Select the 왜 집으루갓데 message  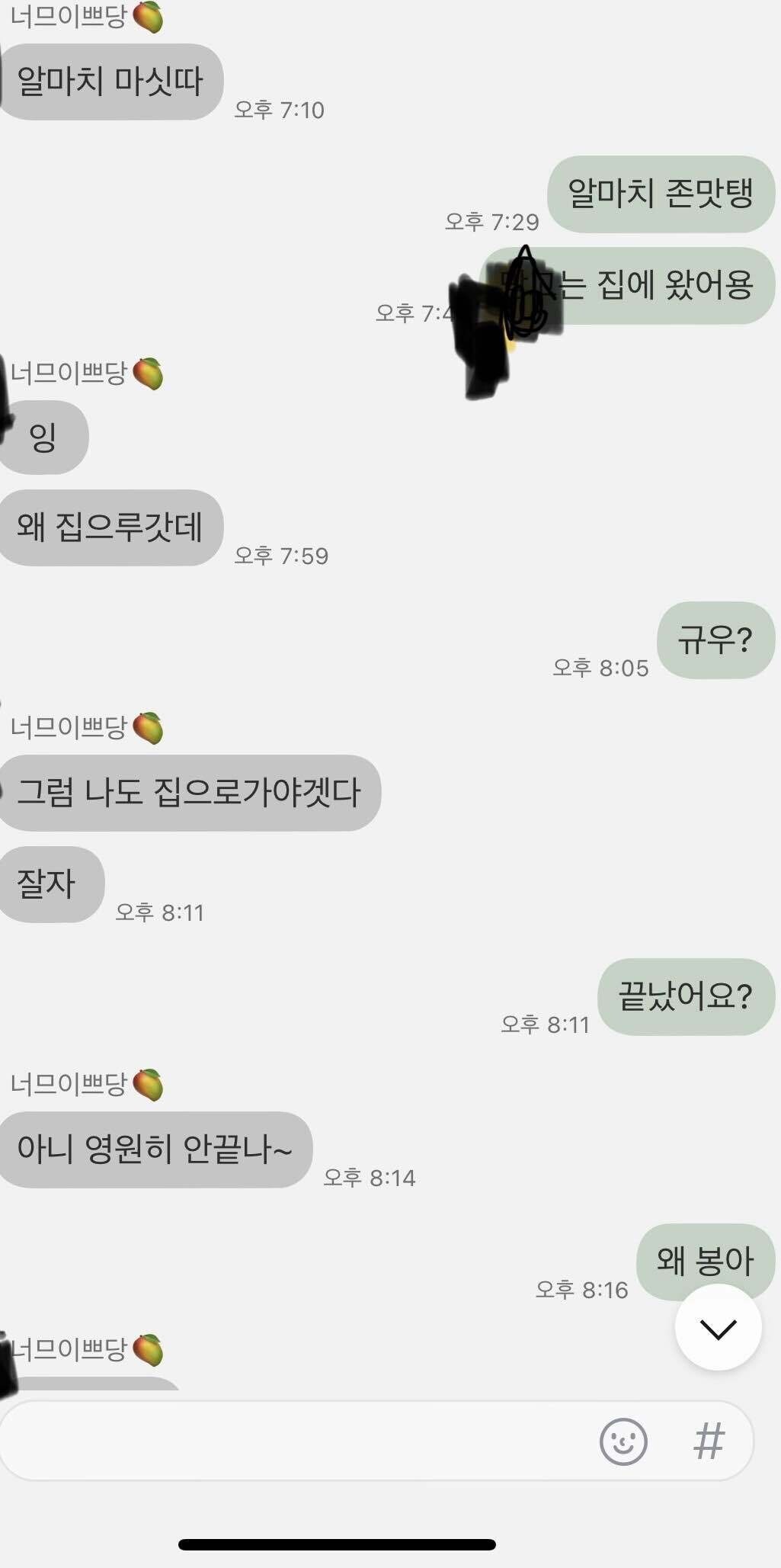point(111,527)
